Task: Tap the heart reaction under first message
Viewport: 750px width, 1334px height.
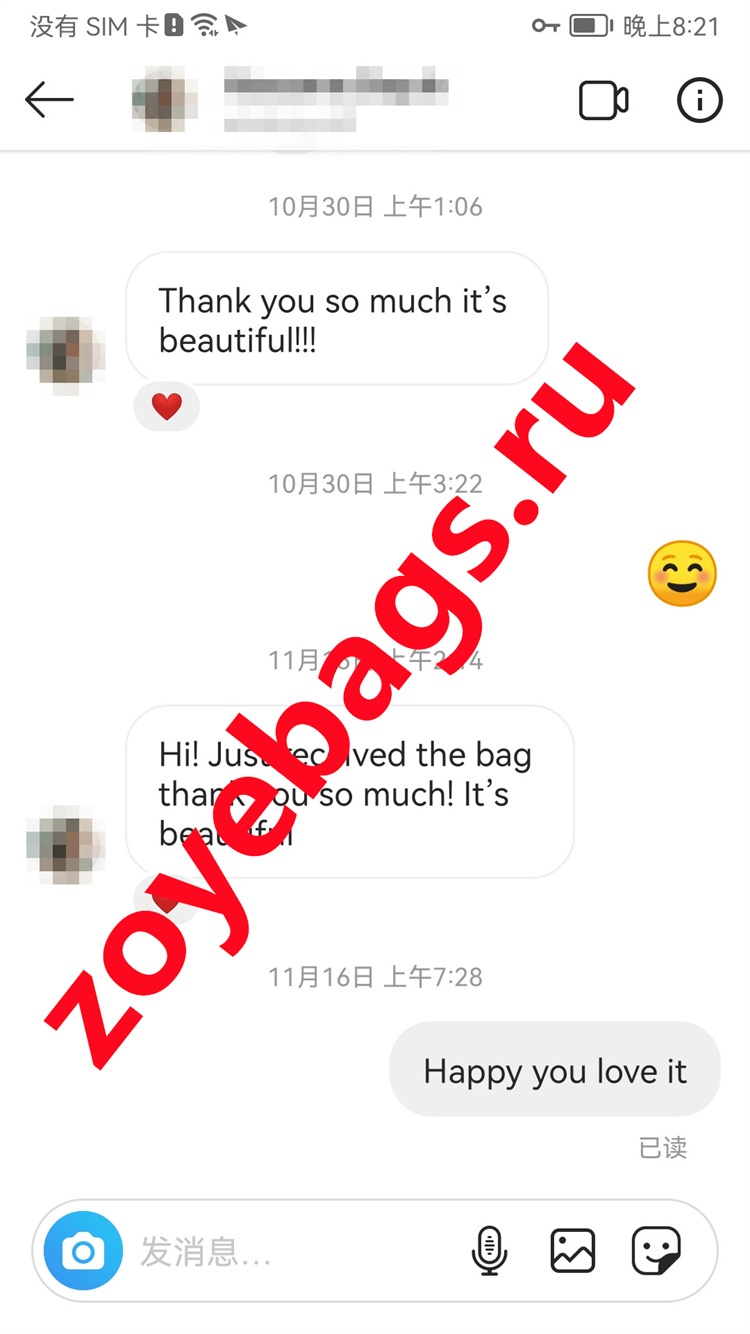Action: point(166,407)
